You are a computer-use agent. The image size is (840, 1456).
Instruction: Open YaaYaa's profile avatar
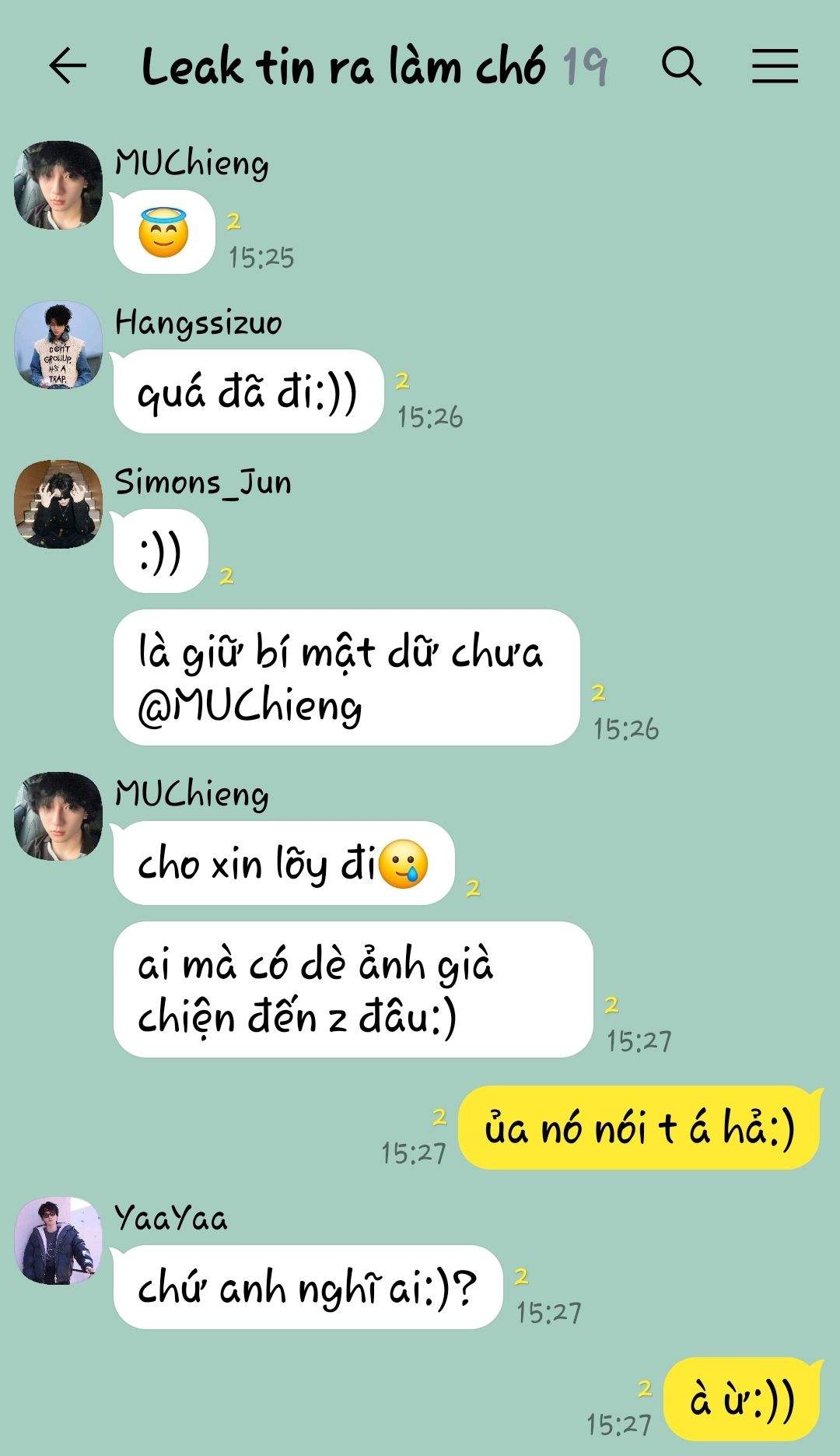pos(58,1240)
